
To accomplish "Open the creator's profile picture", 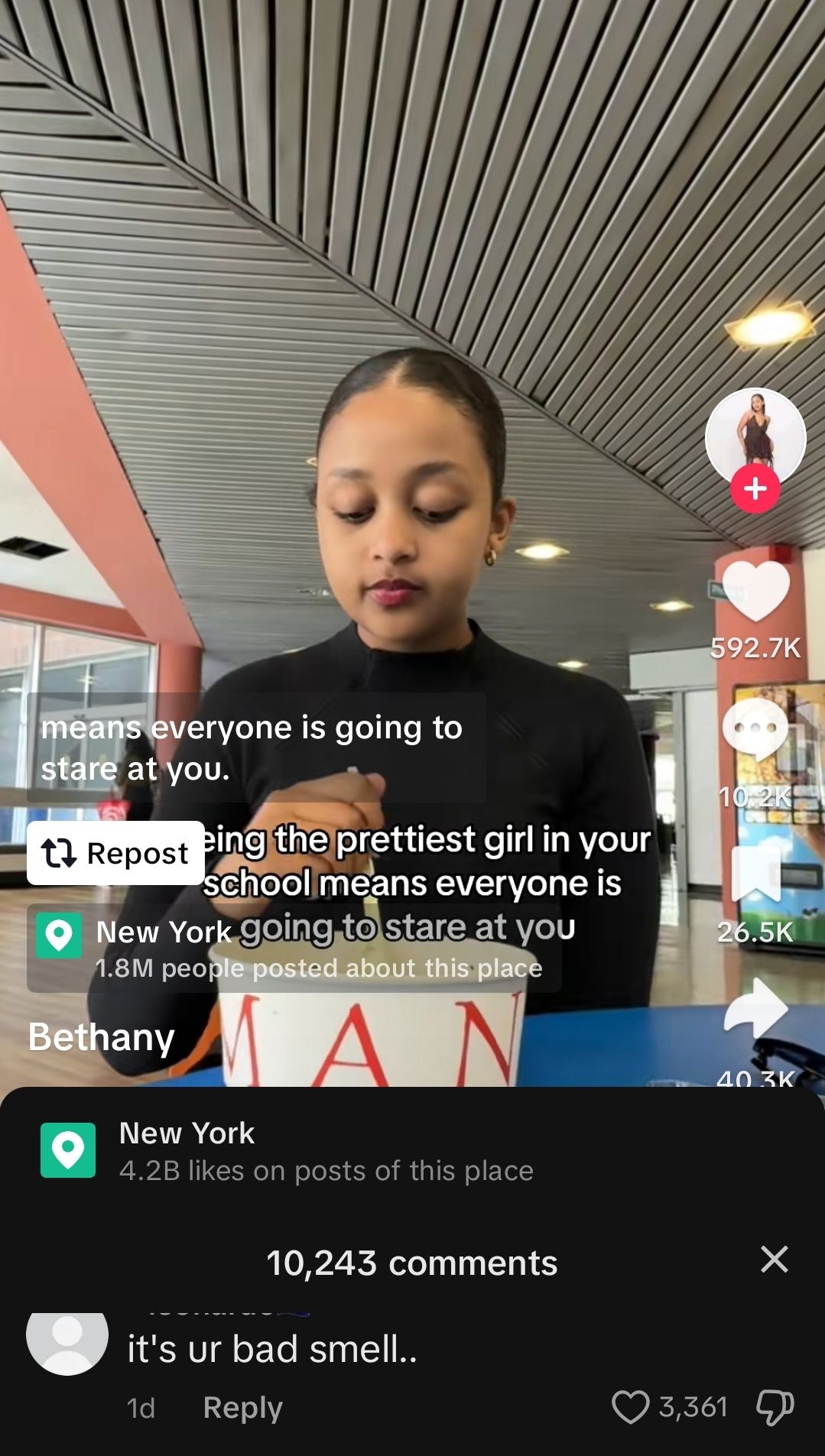I will point(755,436).
